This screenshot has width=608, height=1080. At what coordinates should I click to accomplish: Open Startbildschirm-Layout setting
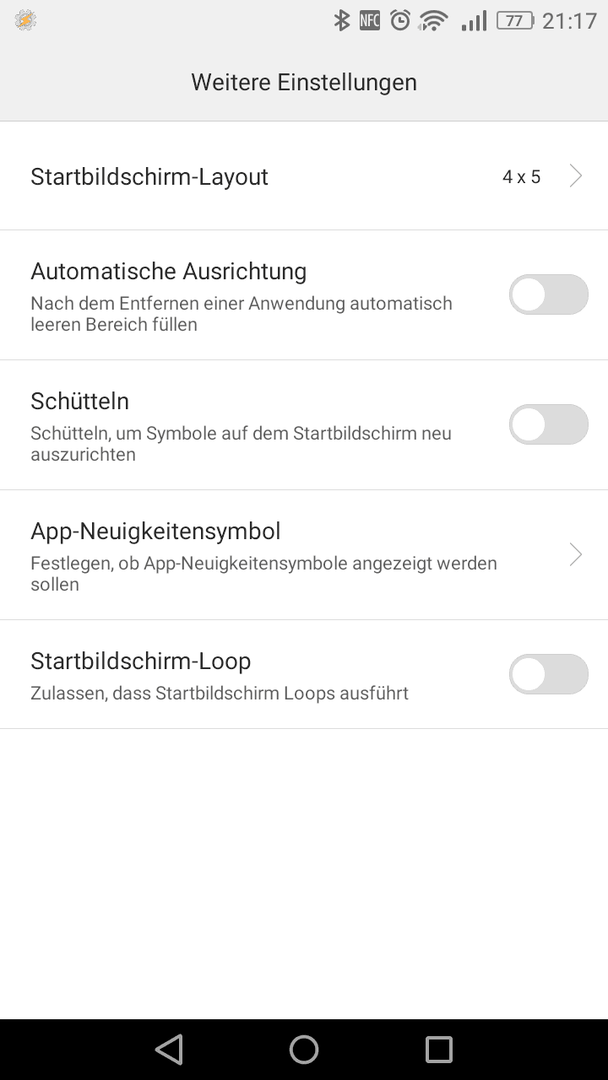(304, 176)
